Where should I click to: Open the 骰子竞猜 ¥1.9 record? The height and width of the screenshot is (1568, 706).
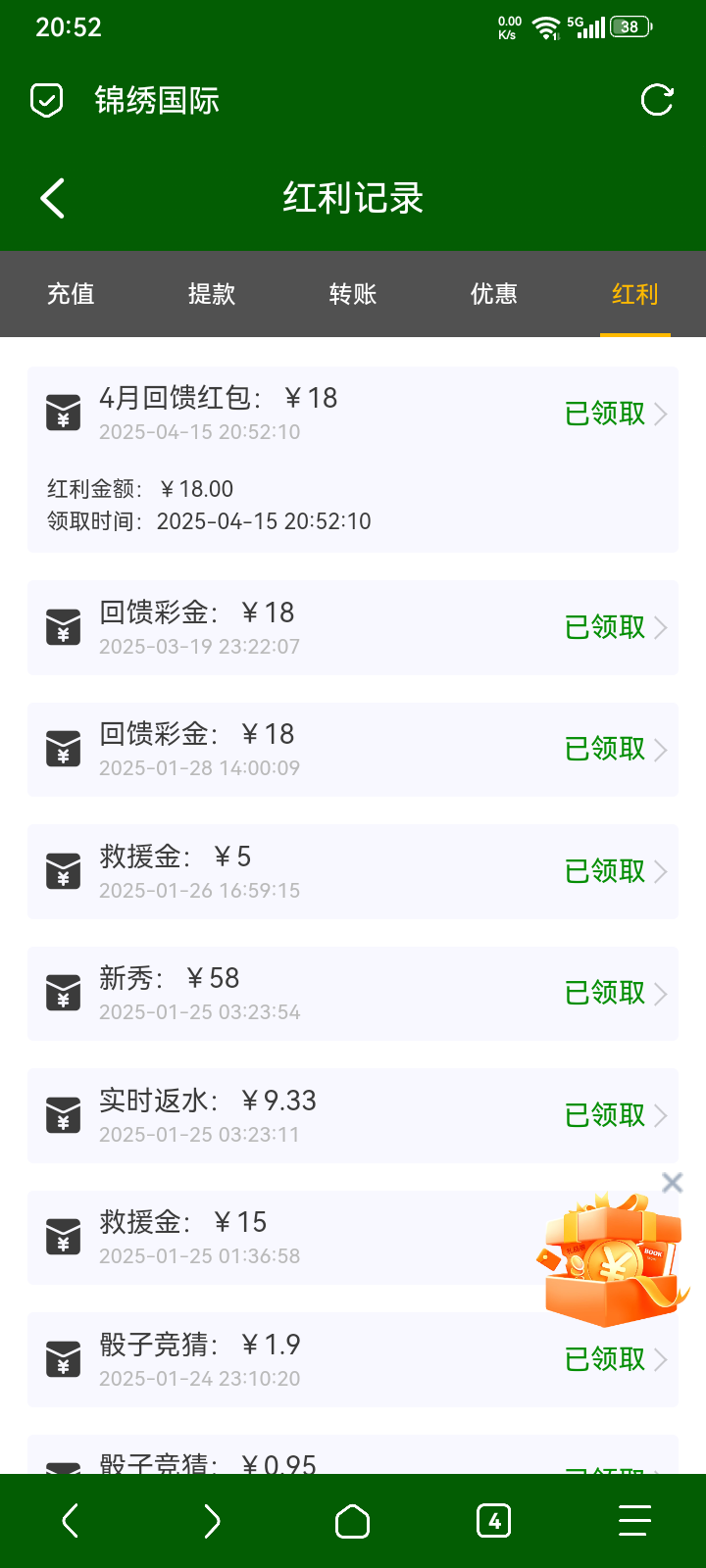tap(353, 1359)
